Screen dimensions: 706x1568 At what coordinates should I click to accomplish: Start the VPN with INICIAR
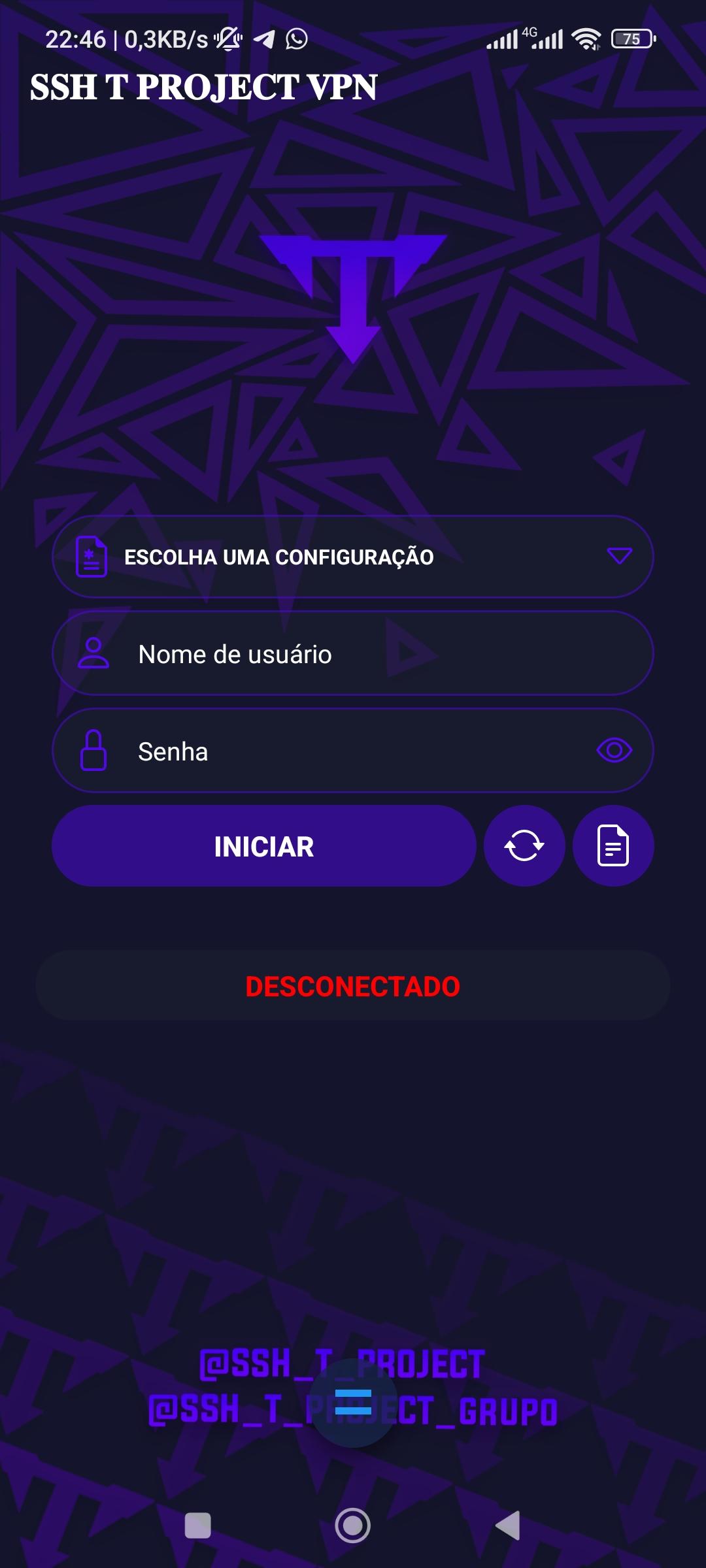[x=263, y=846]
